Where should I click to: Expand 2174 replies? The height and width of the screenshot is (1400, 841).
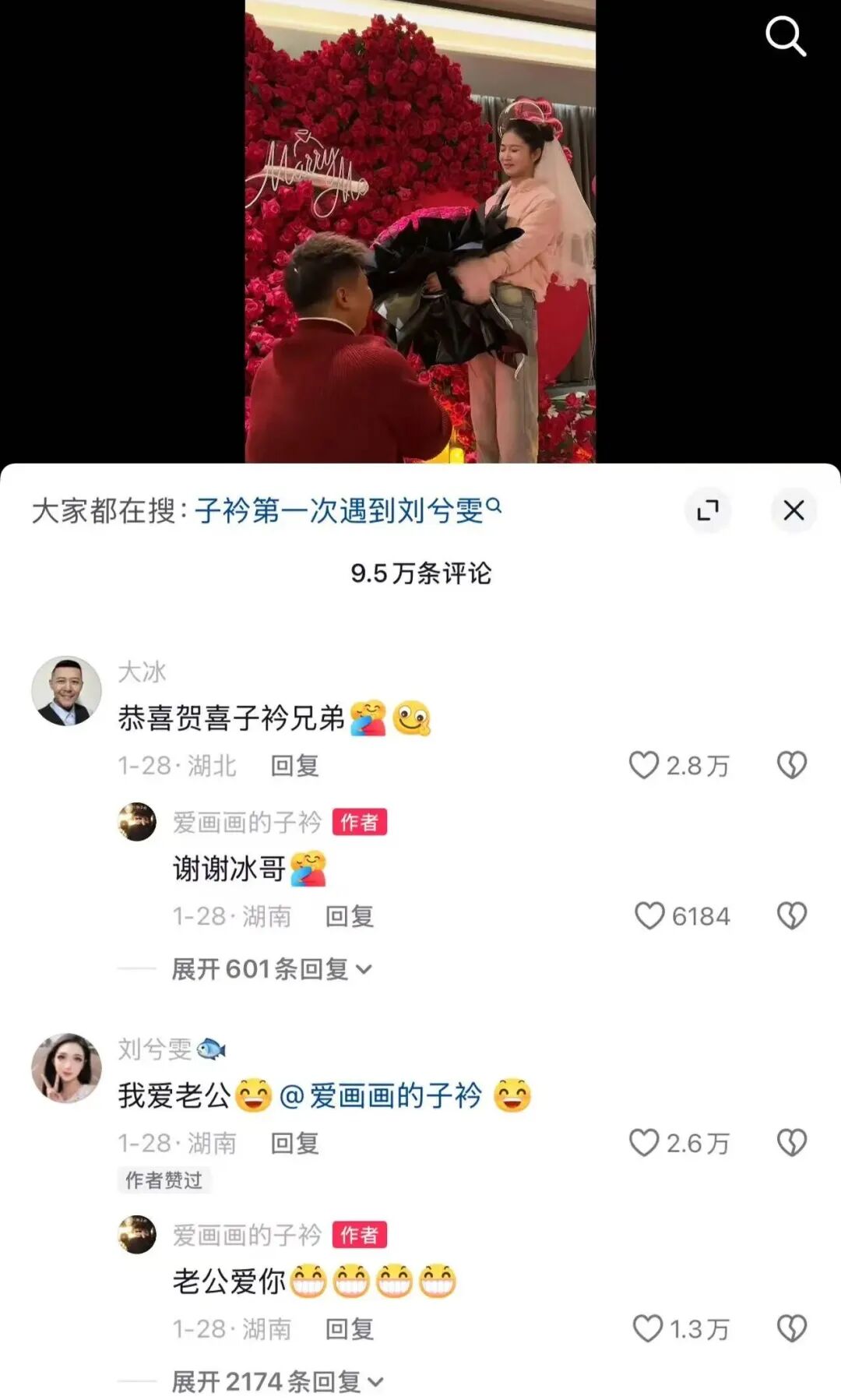(277, 1382)
